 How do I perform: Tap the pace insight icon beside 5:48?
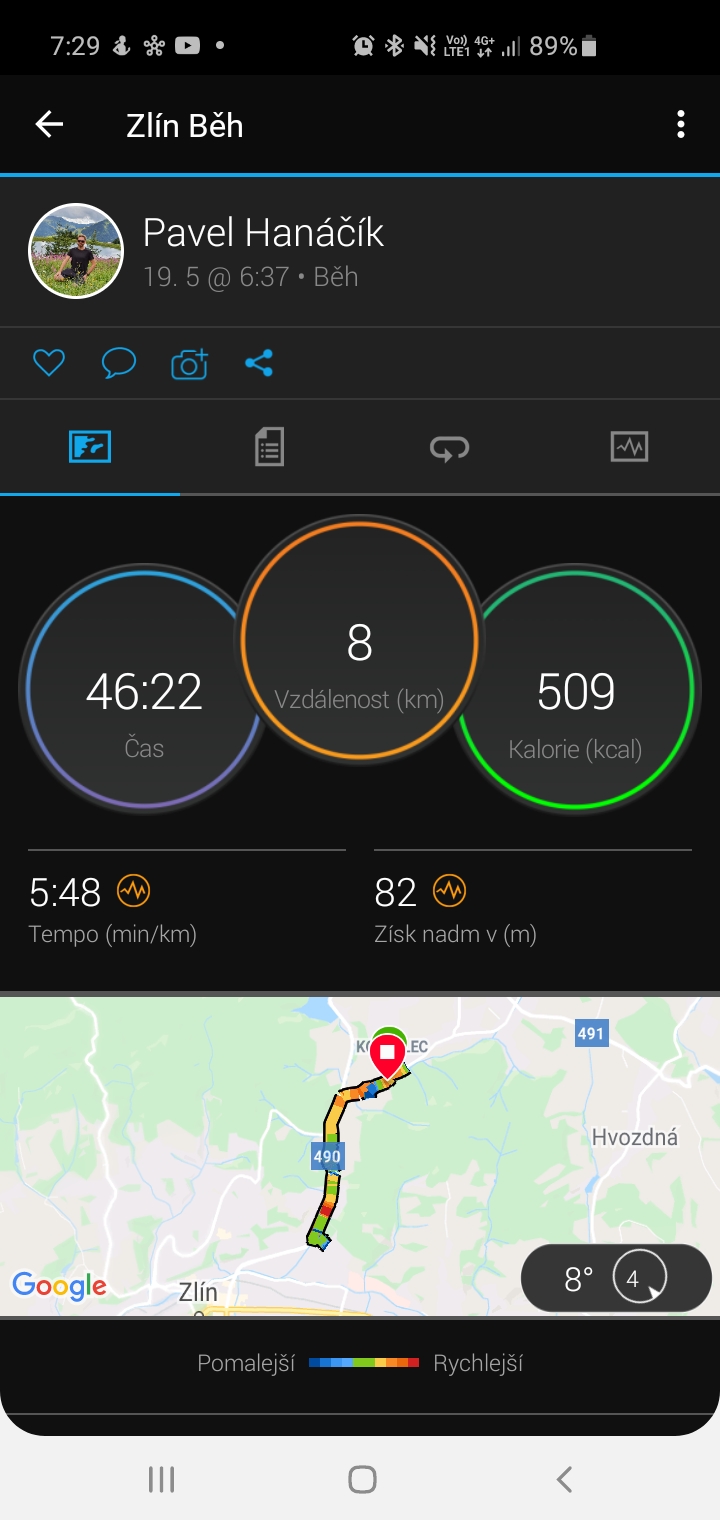click(x=133, y=890)
